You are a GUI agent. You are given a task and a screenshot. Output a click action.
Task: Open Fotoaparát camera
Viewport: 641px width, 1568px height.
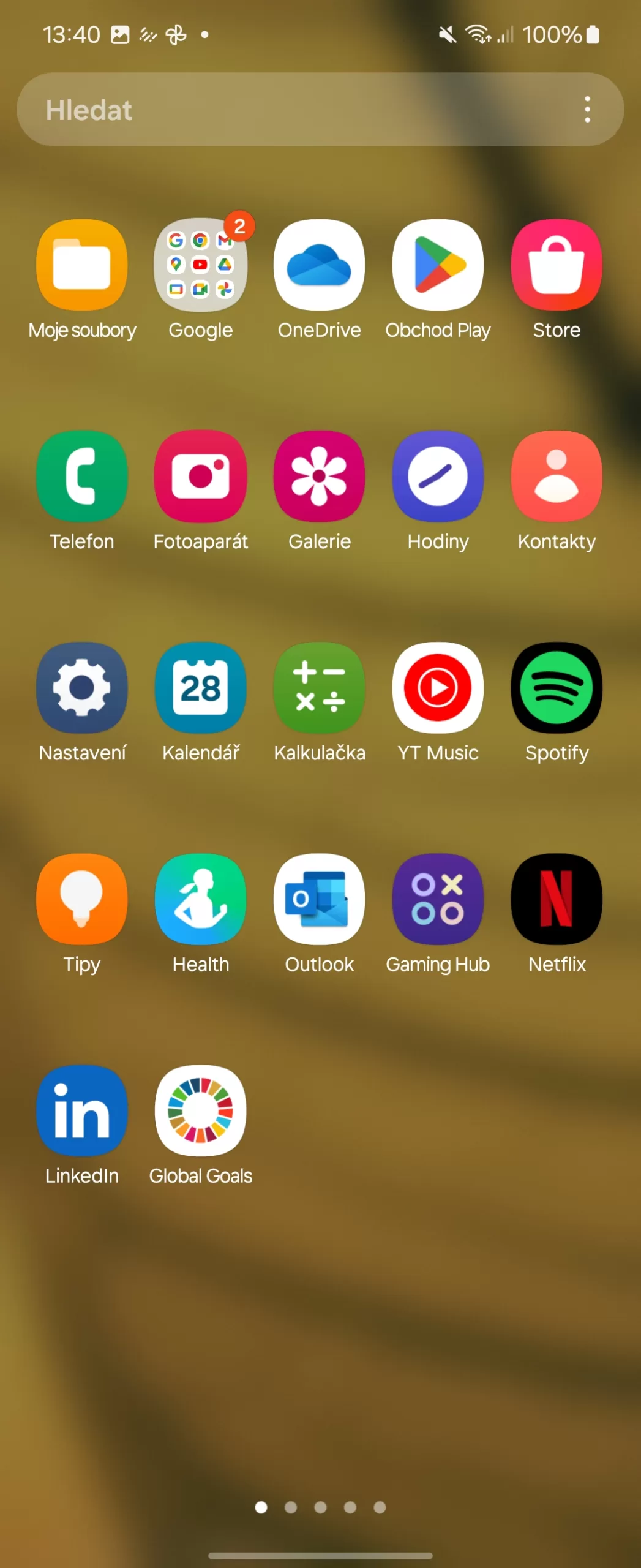[201, 477]
